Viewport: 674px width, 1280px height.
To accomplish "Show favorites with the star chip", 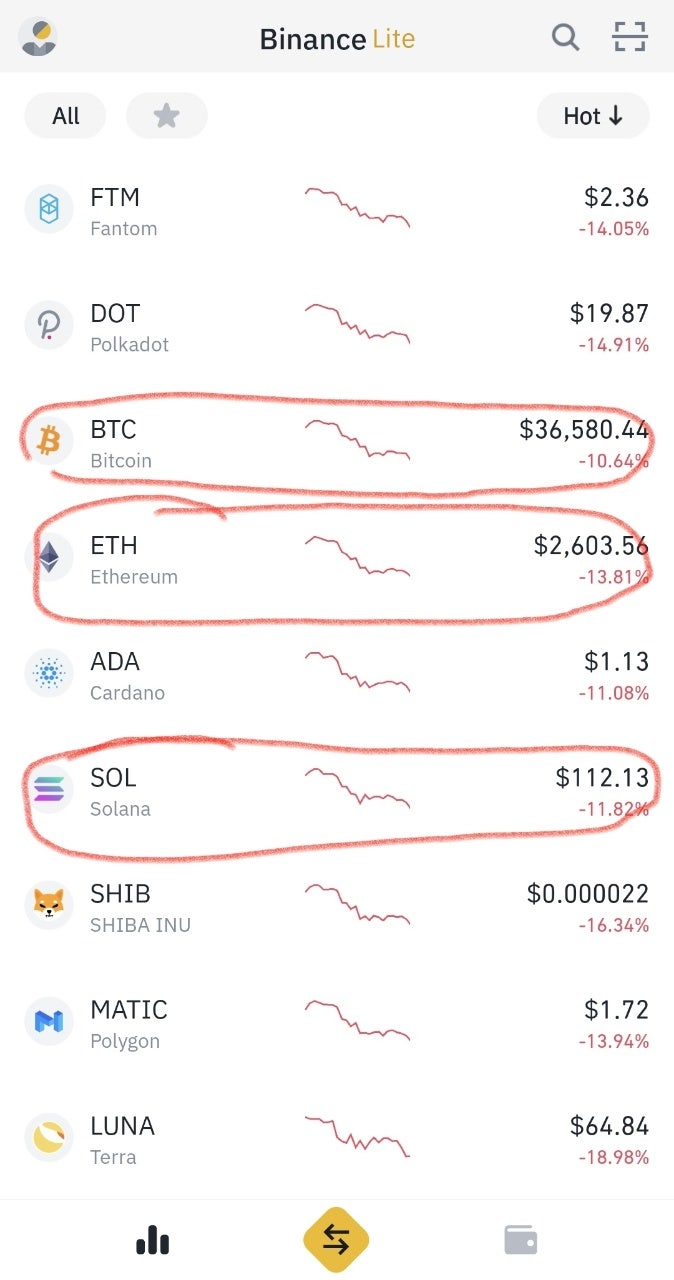I will pyautogui.click(x=166, y=116).
